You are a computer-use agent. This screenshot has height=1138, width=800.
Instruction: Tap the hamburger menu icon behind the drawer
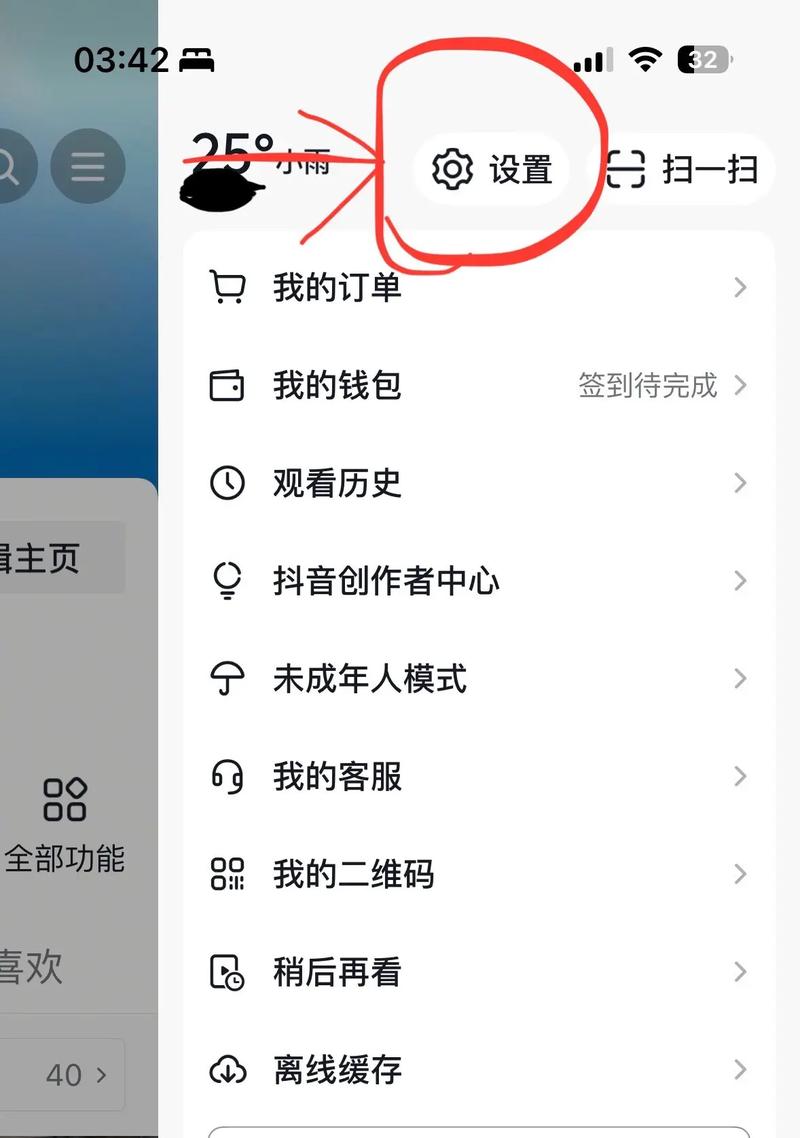tap(88, 166)
